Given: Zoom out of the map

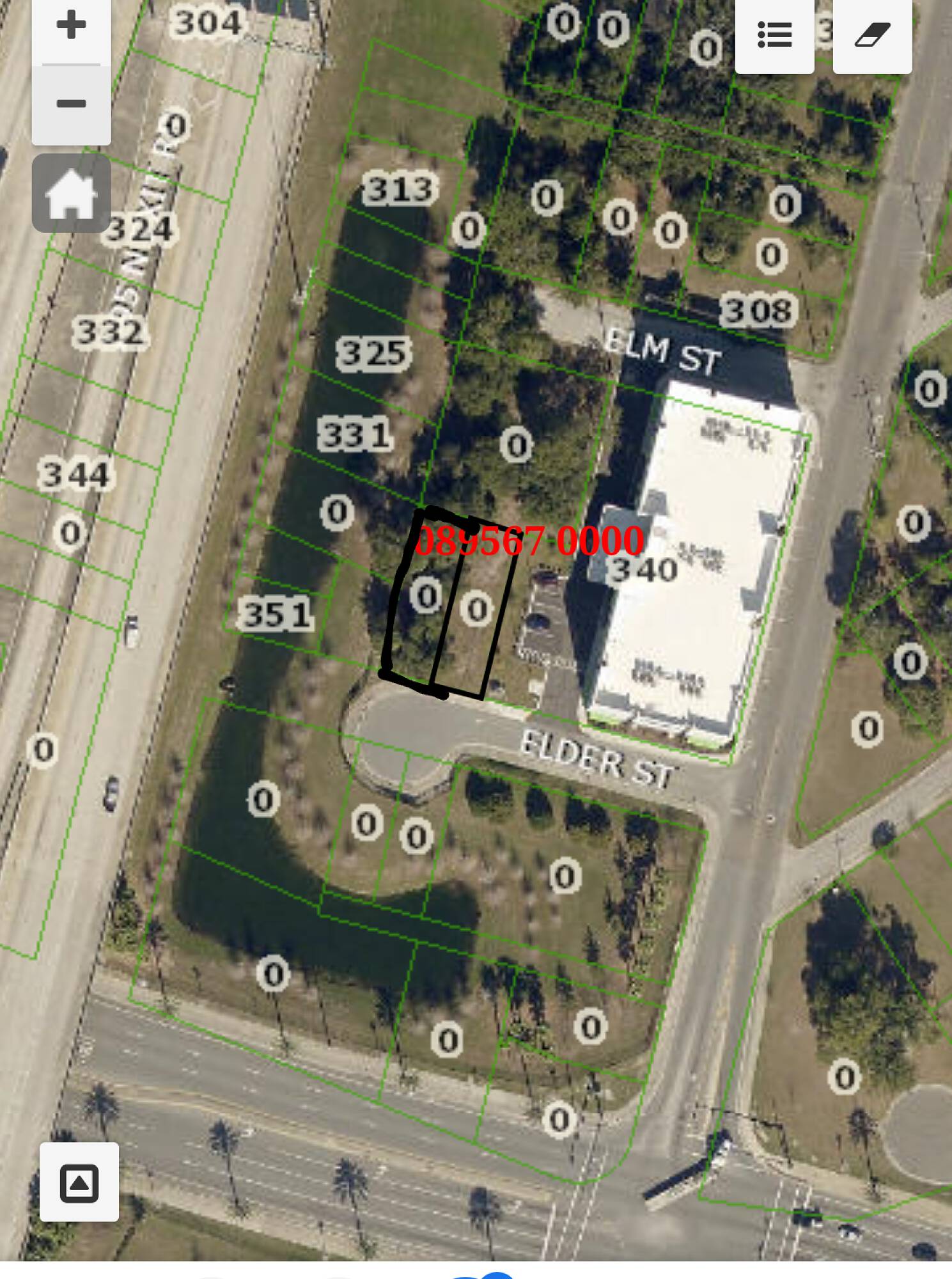Looking at the screenshot, I should pos(71,105).
